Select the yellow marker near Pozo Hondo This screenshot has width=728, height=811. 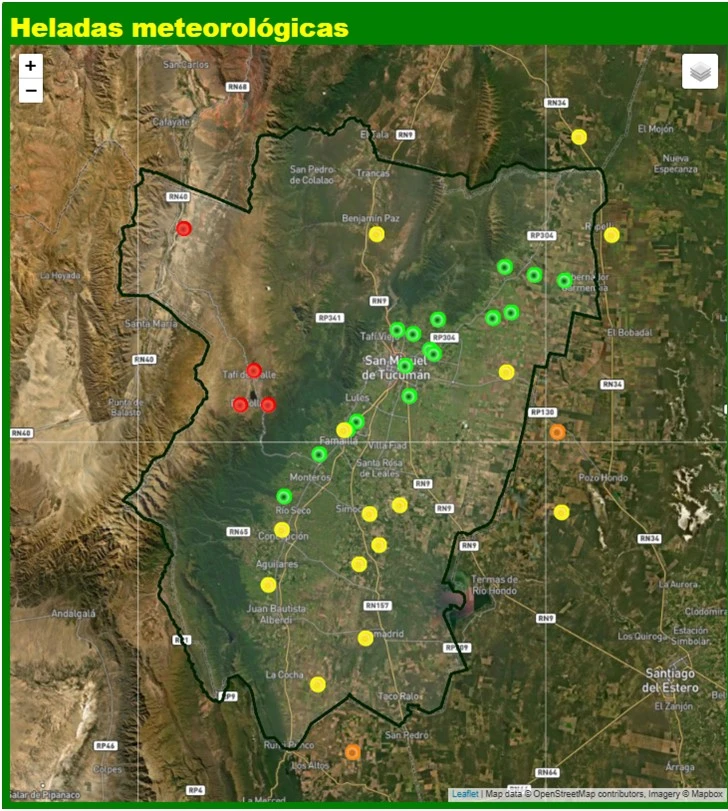562,513
